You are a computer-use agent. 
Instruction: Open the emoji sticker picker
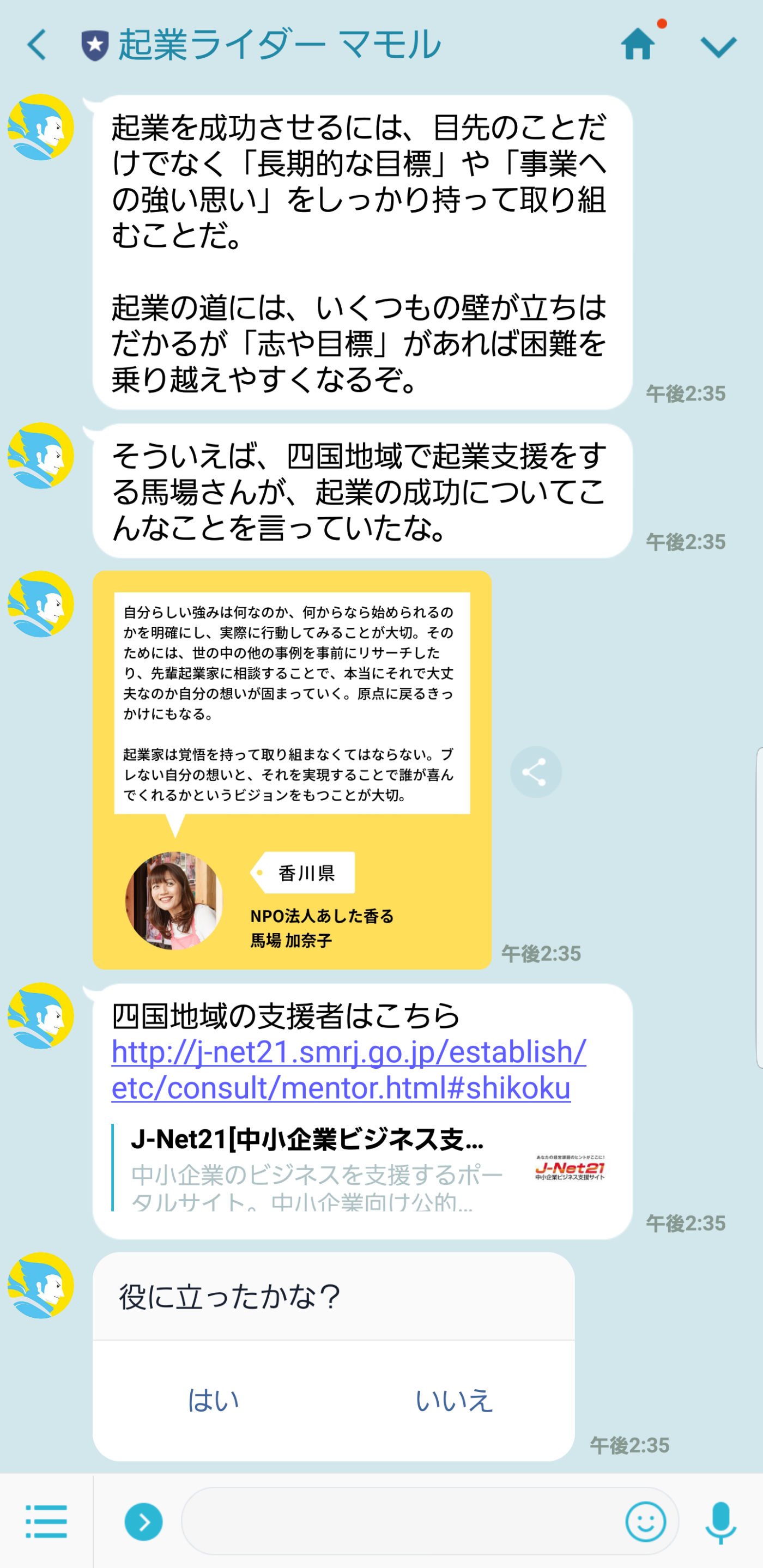[x=646, y=1521]
